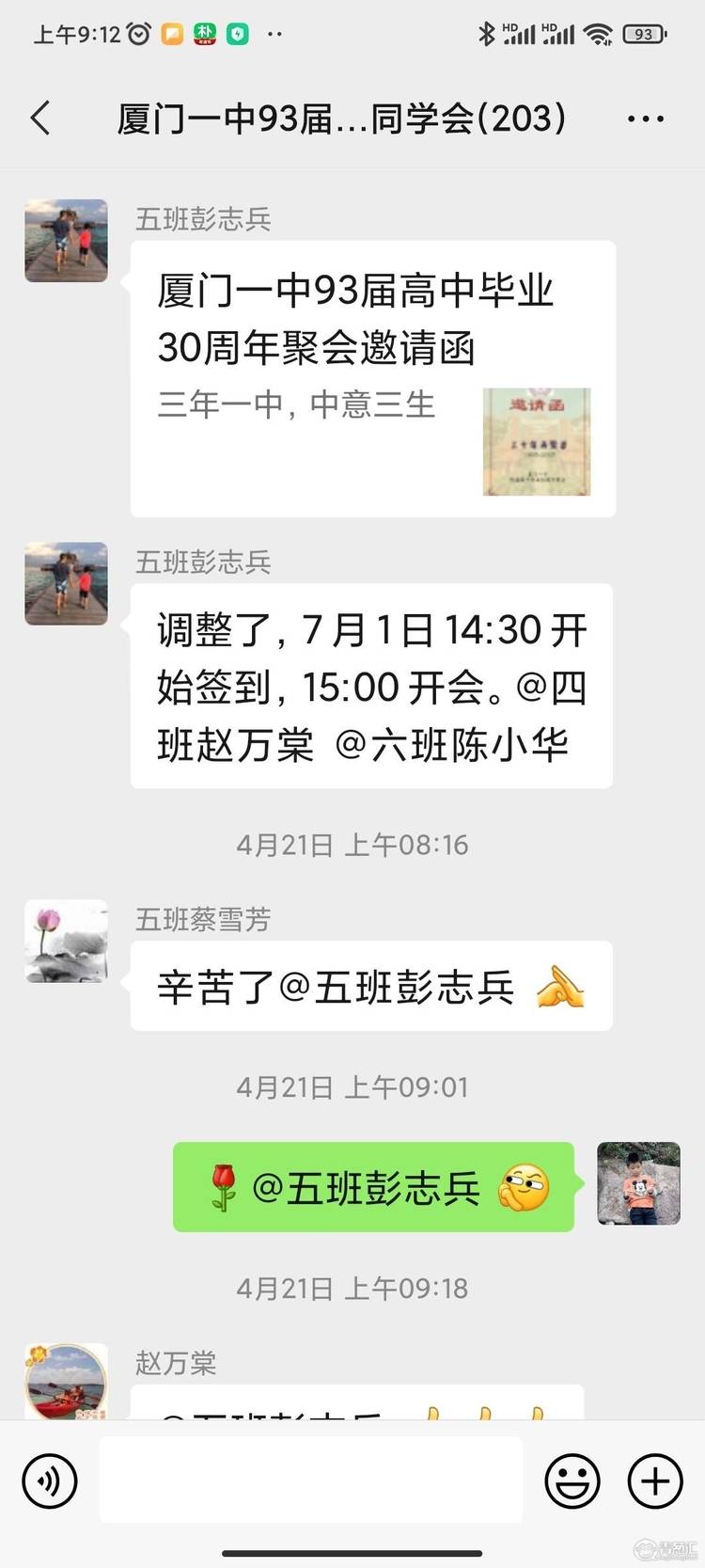Open the 30周年聚会邀请函 shared card
Screen dimensions: 705x1568
[x=372, y=378]
